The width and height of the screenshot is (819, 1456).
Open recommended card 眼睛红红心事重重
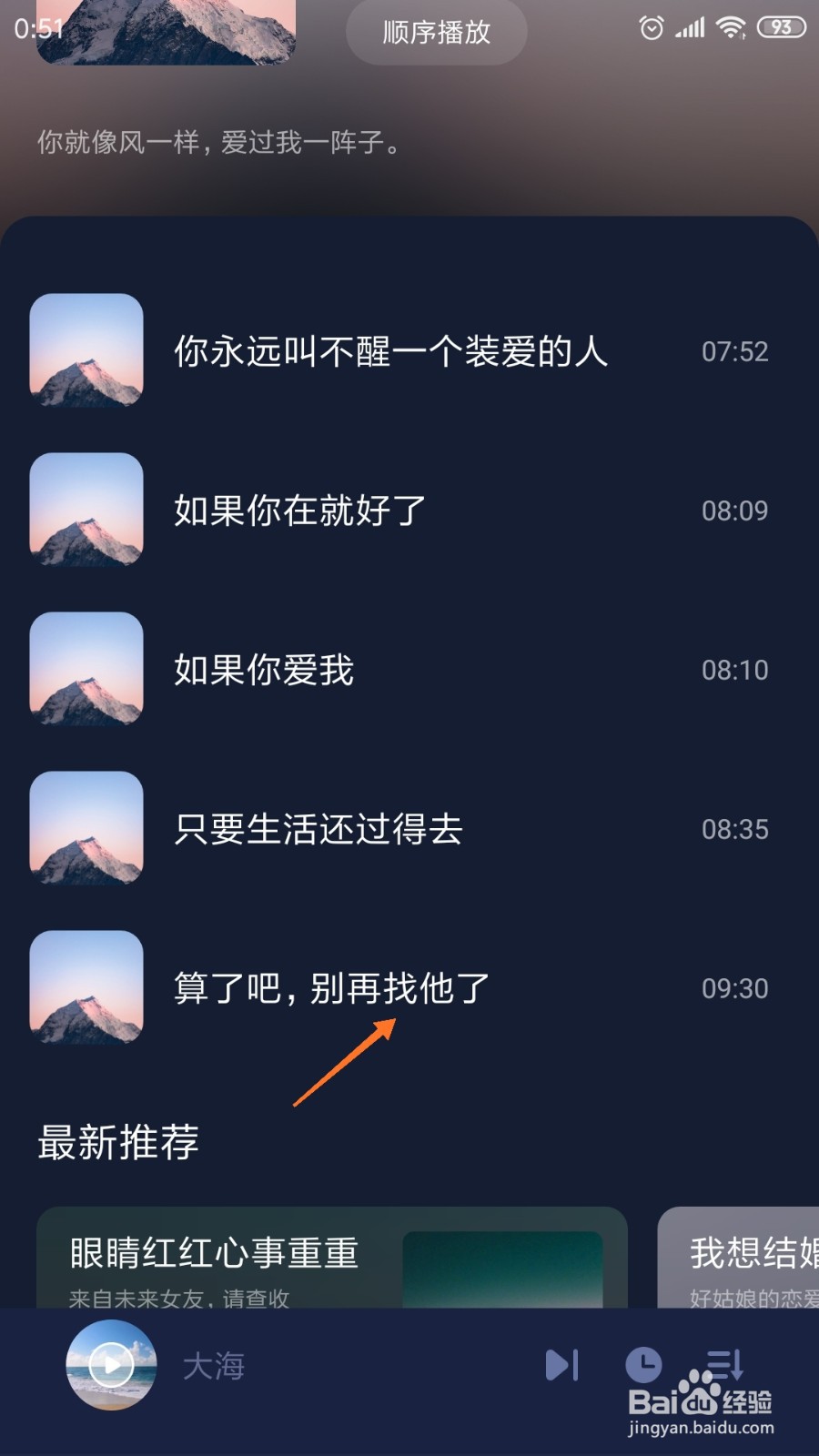[x=331, y=1260]
